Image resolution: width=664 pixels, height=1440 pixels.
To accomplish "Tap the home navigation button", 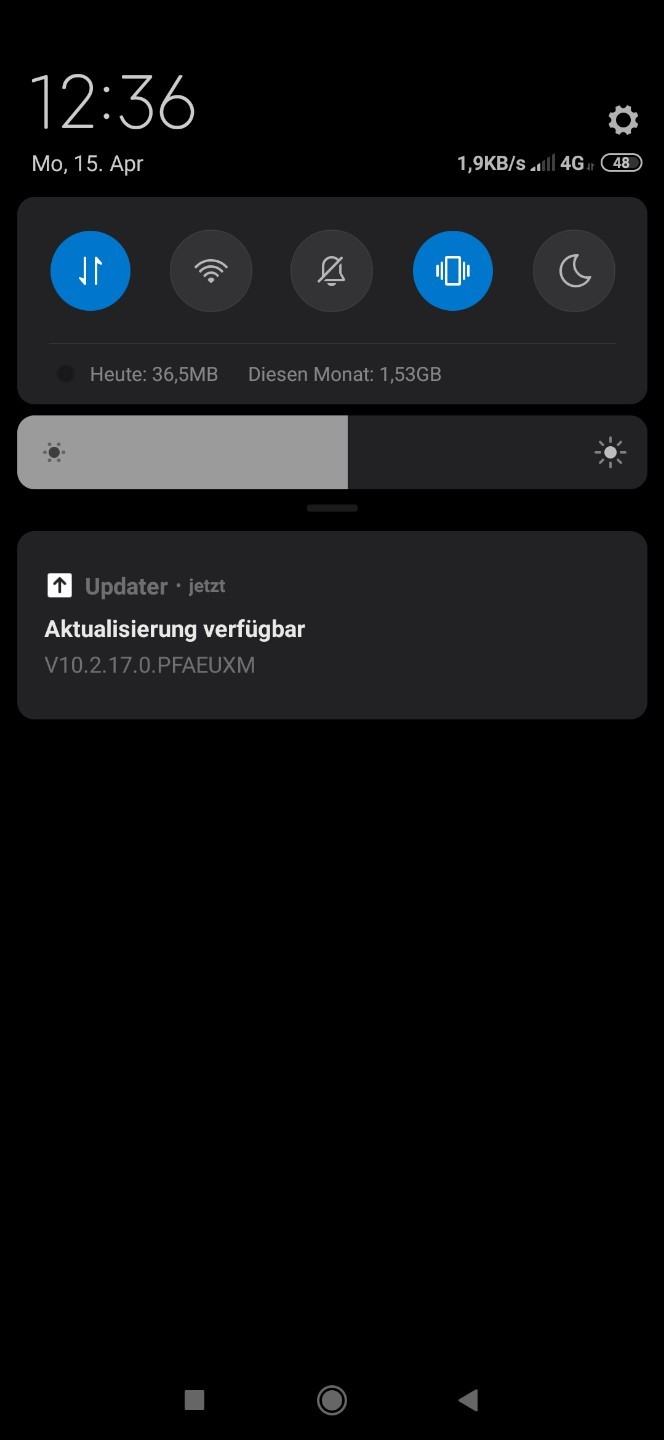I will click(332, 1400).
